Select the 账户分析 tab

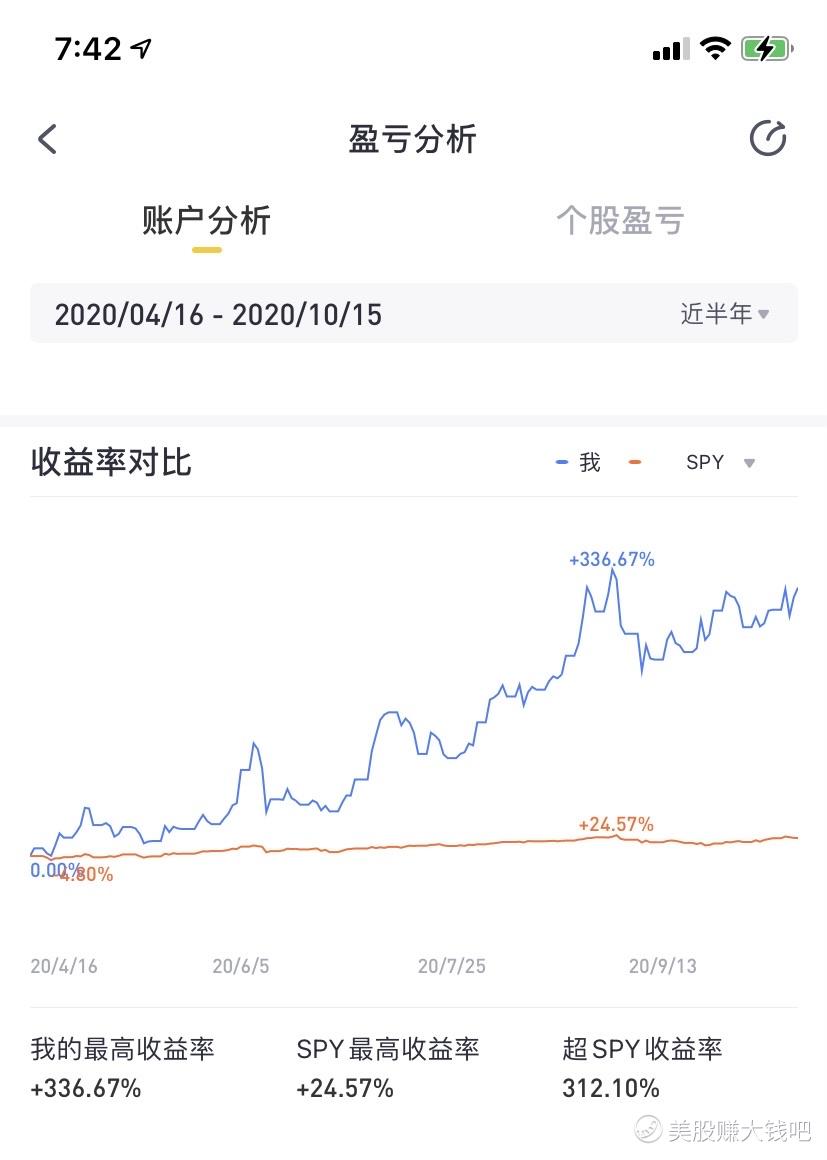click(206, 220)
